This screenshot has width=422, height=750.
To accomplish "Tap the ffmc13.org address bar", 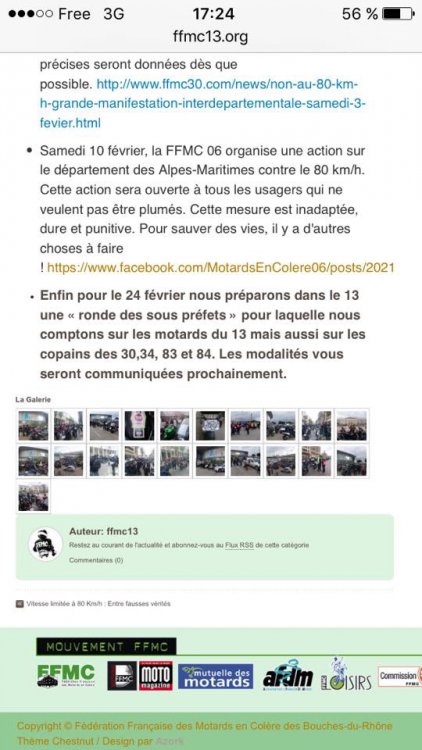I will coord(211,37).
